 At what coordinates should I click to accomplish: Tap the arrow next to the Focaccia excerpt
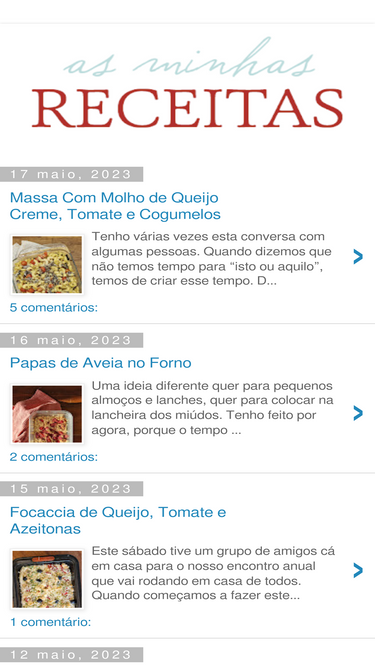358,571
